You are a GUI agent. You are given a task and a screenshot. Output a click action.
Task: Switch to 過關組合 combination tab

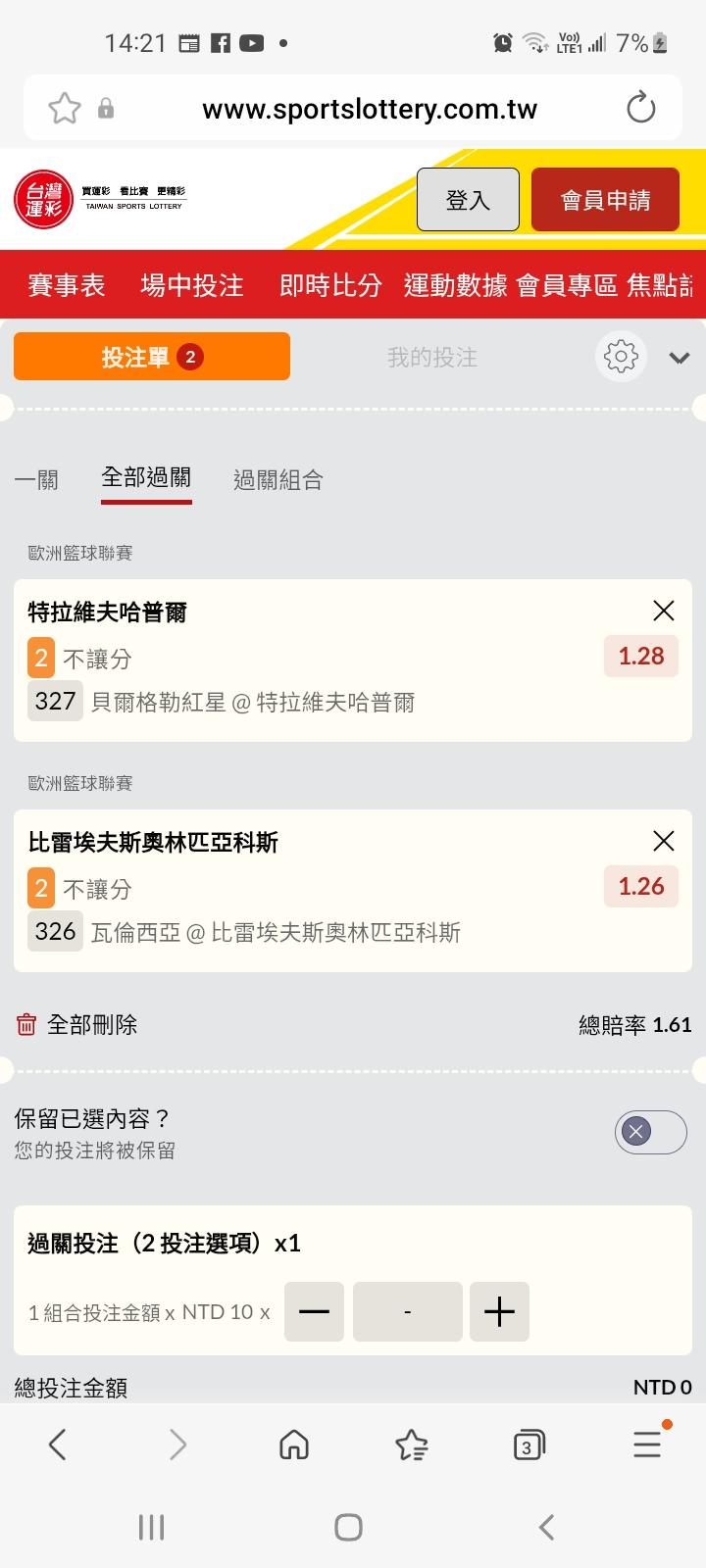[278, 479]
